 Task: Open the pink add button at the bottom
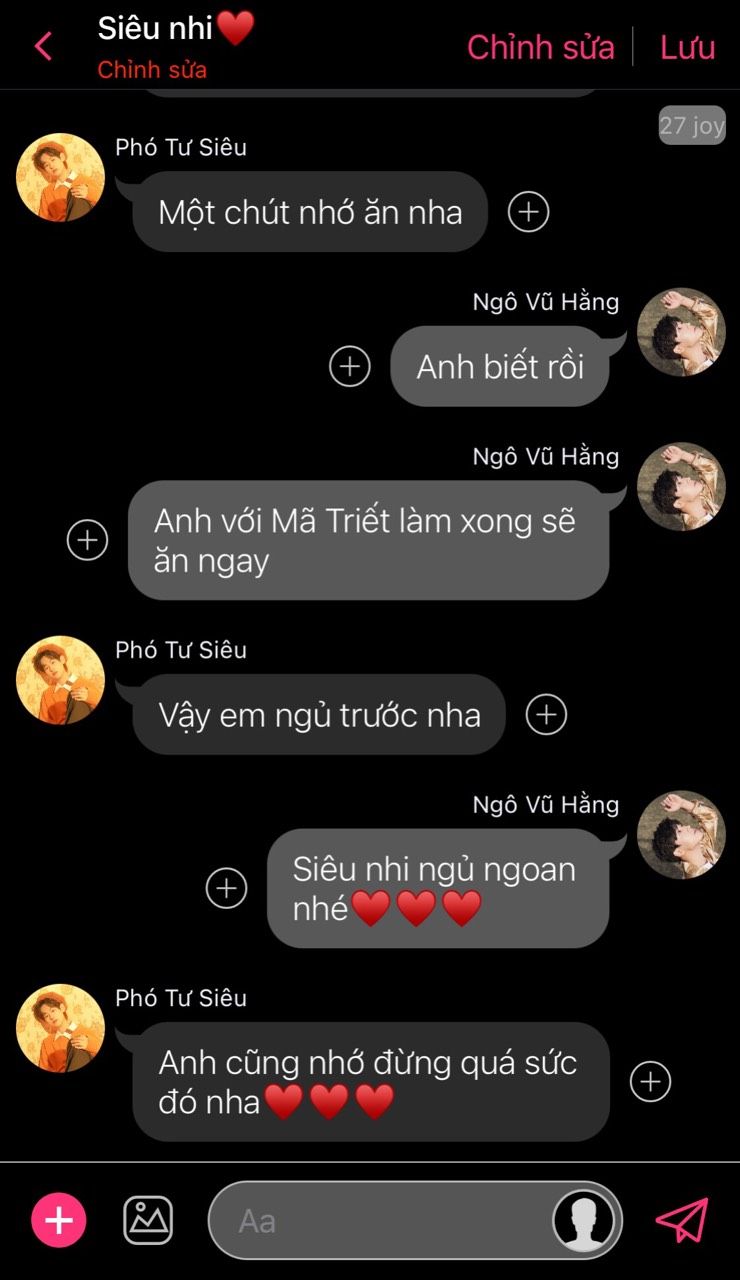click(x=59, y=1220)
